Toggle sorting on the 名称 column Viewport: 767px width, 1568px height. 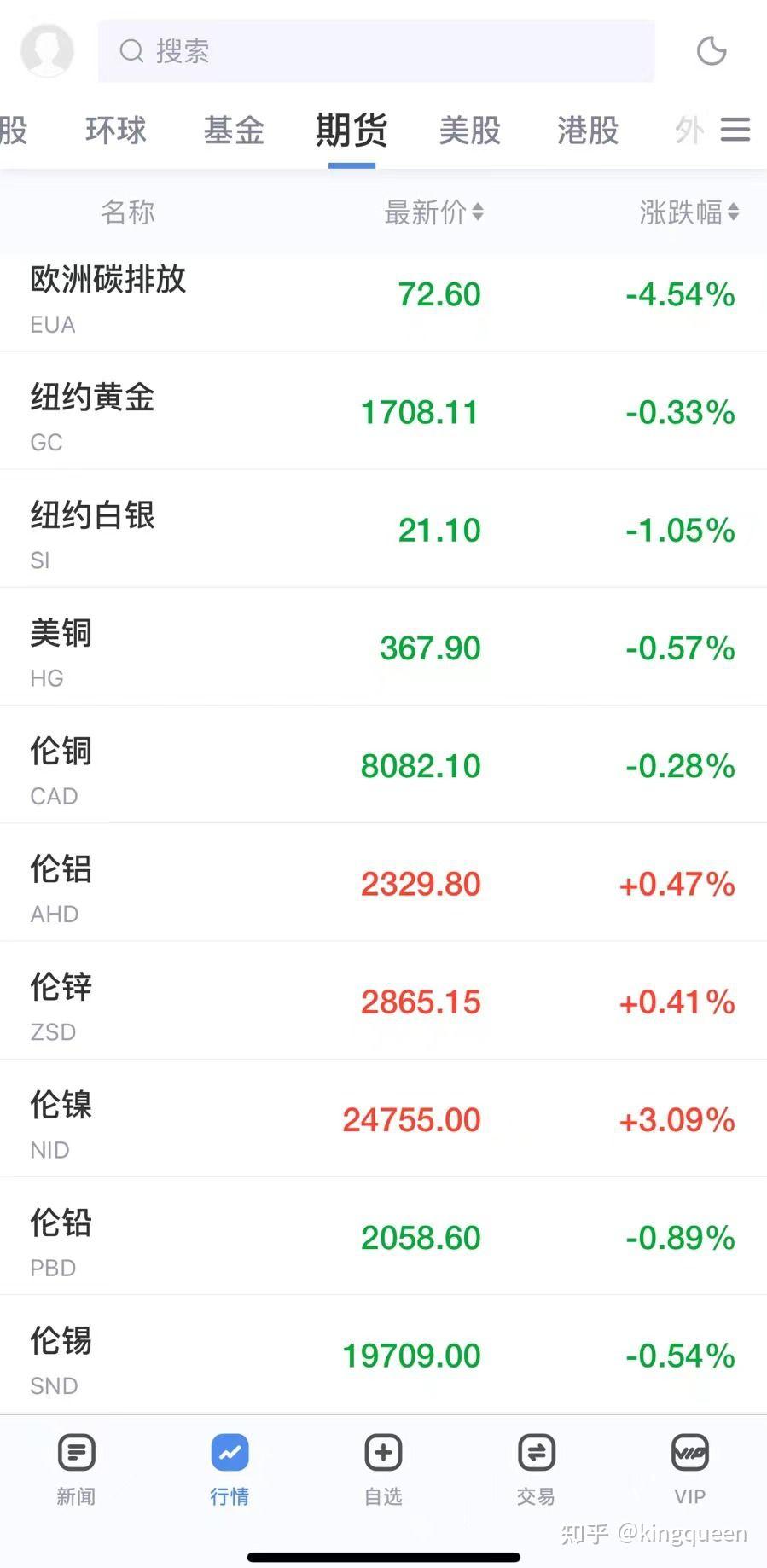coord(127,213)
